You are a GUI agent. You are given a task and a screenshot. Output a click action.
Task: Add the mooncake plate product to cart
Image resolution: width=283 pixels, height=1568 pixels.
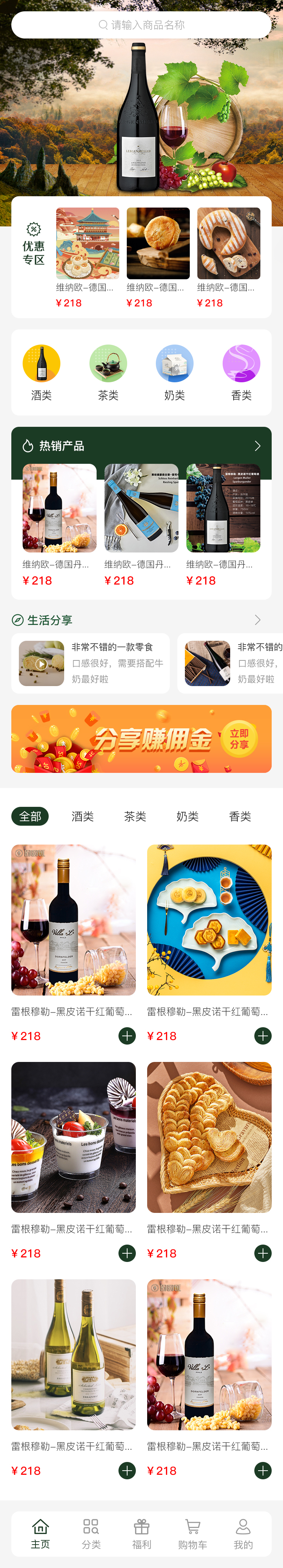pos(263,1036)
